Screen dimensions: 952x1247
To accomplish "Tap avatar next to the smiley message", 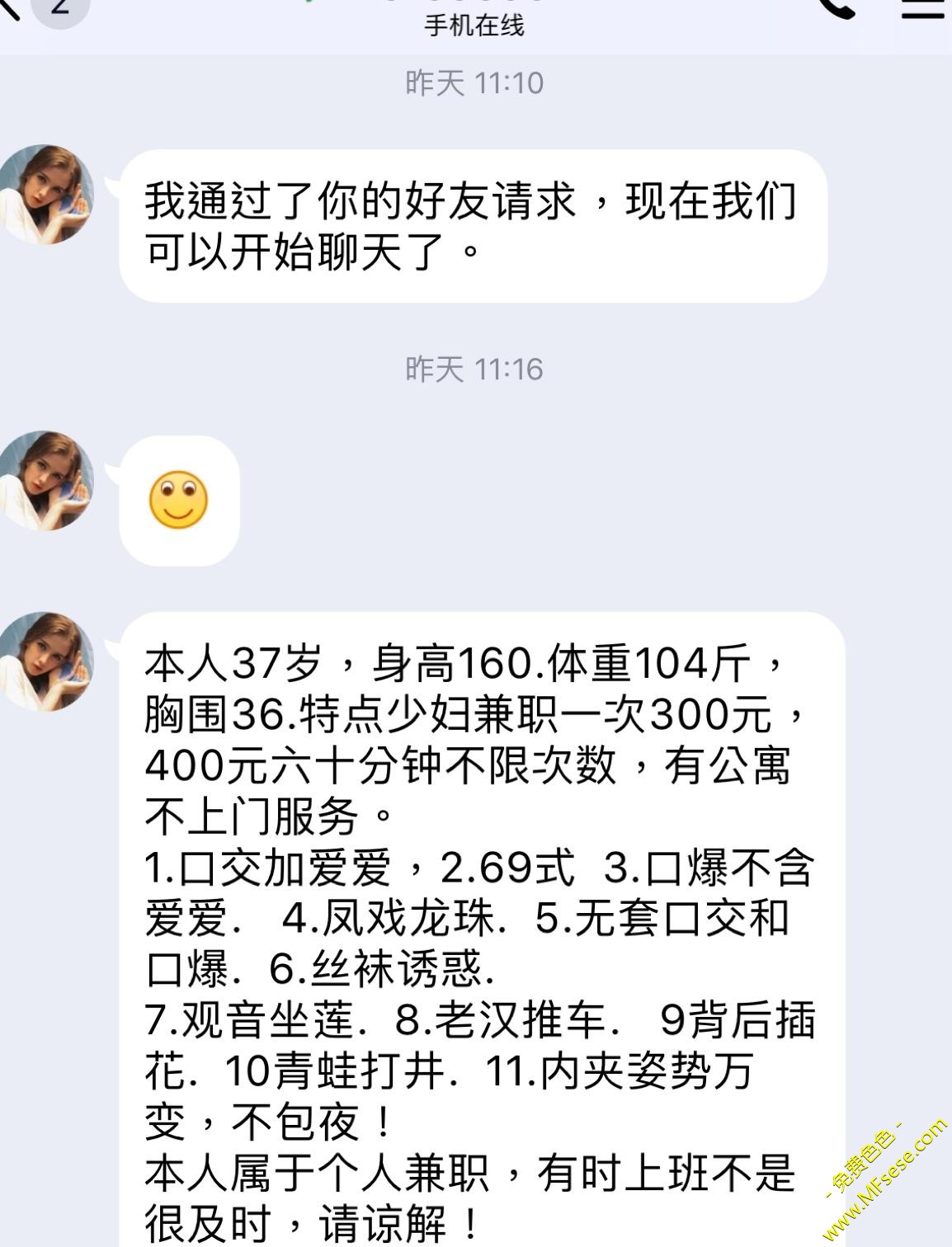I will (48, 481).
